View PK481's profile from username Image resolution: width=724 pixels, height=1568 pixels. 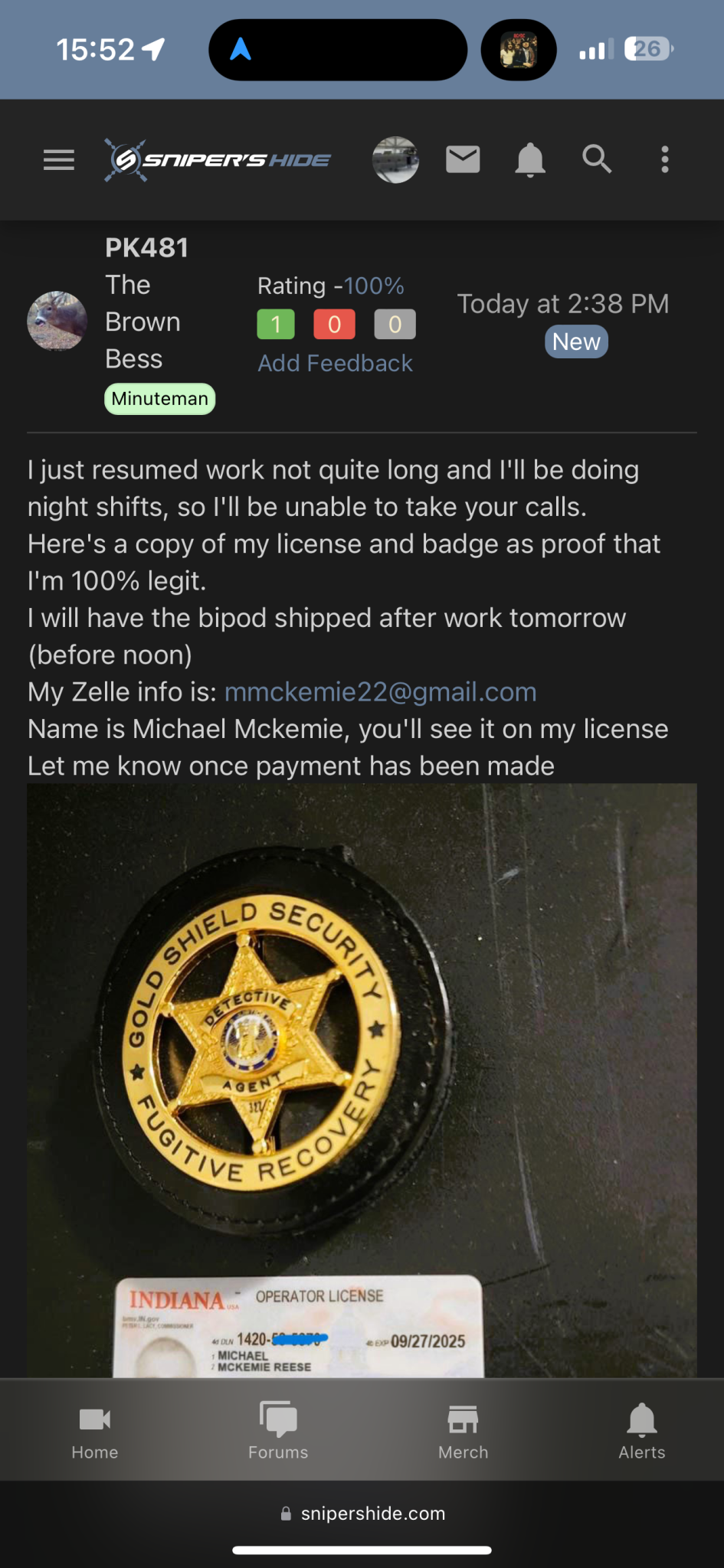click(x=146, y=248)
